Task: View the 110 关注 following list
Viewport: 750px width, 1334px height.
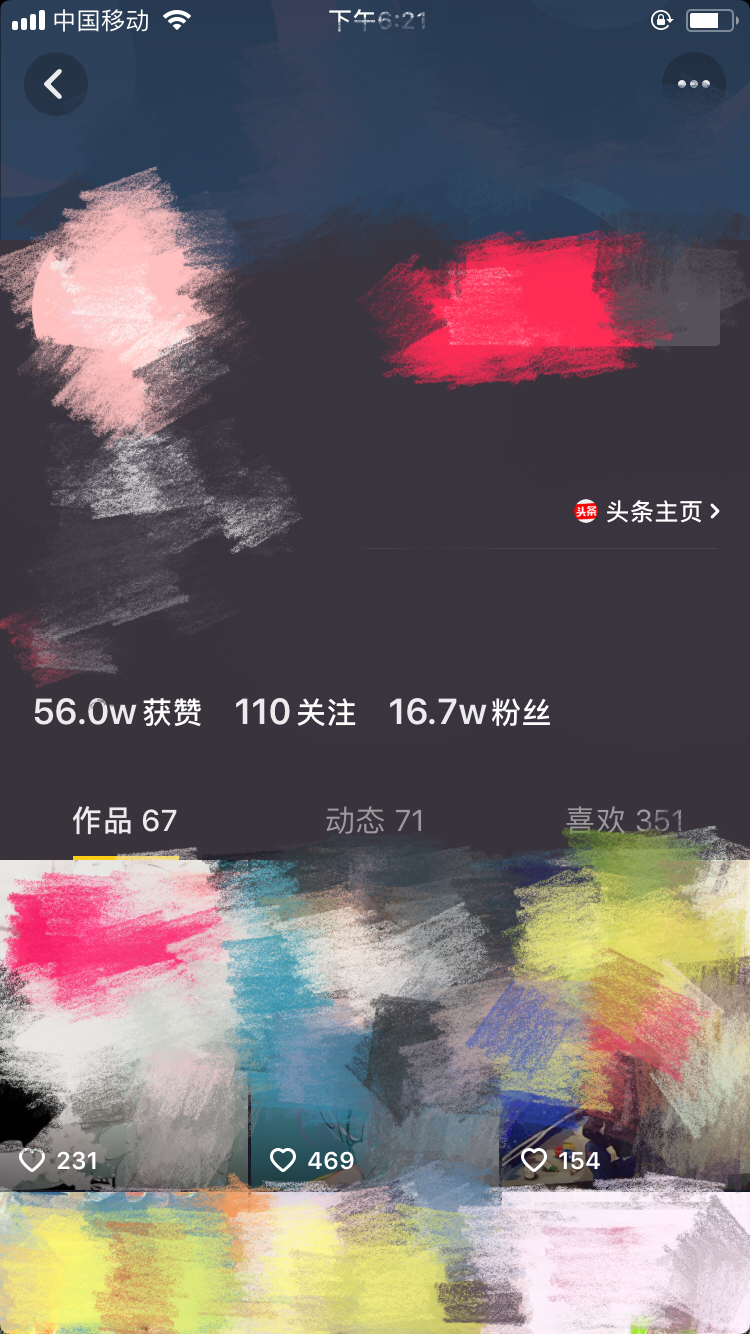Action: pyautogui.click(x=295, y=713)
